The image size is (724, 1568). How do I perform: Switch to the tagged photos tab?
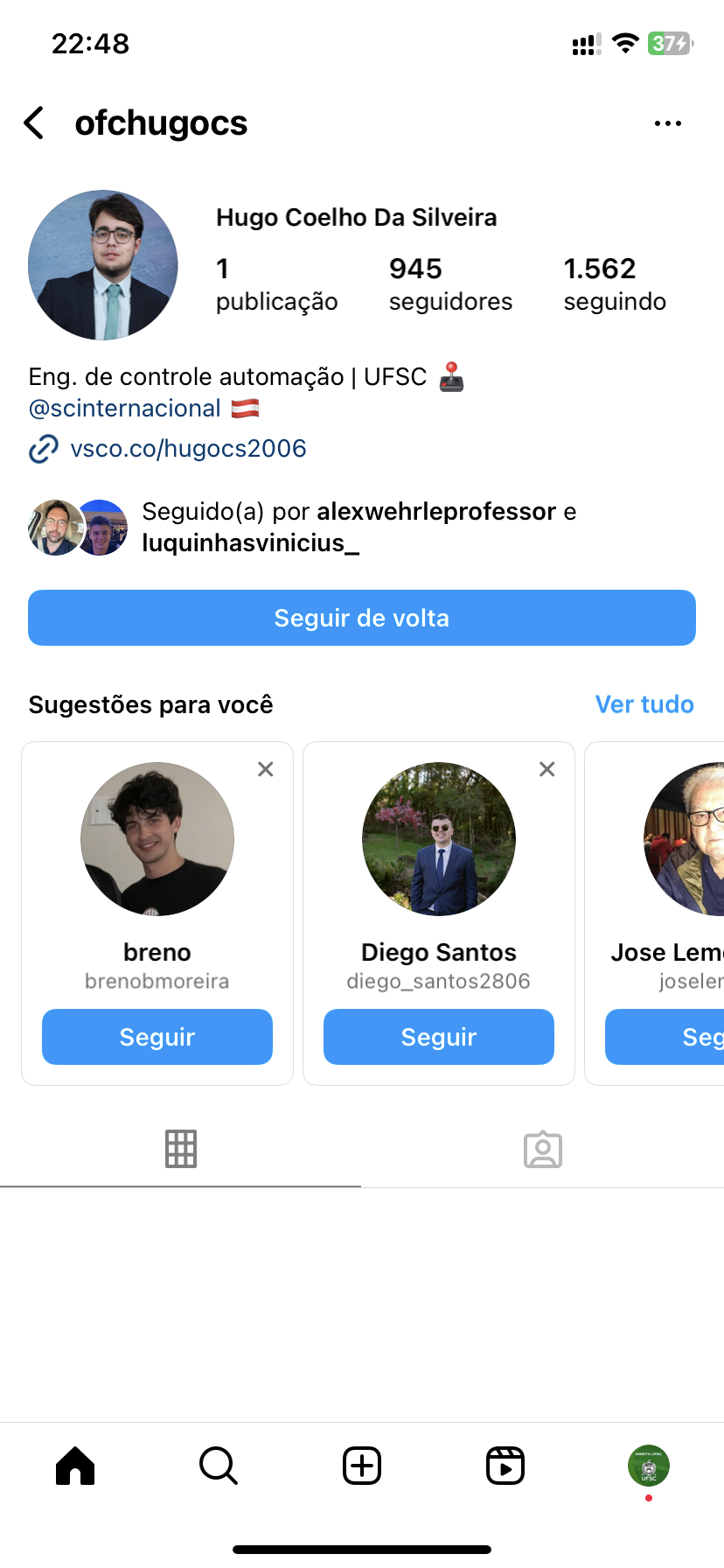point(543,1149)
